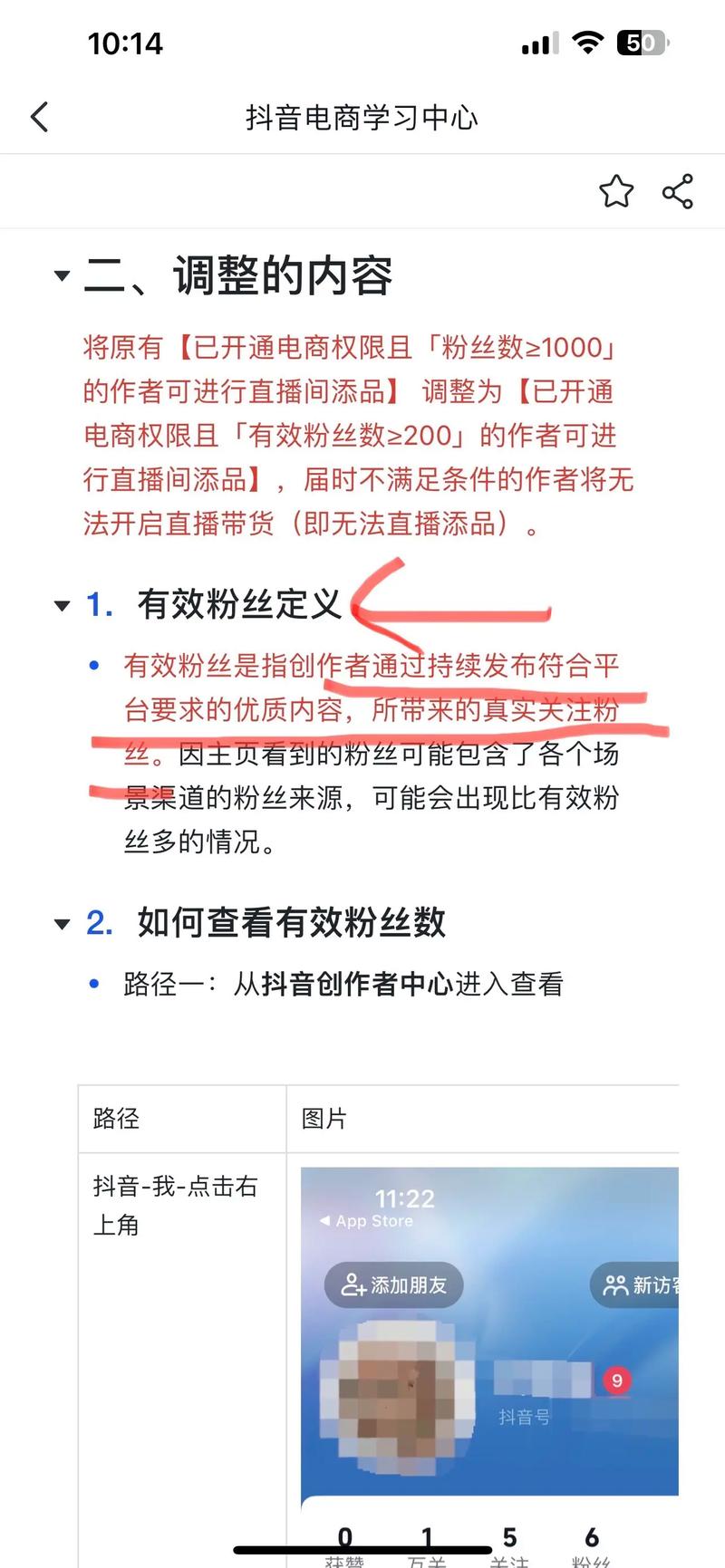Viewport: 725px width, 1568px height.
Task: Return to previous page with back arrow
Action: point(38,117)
